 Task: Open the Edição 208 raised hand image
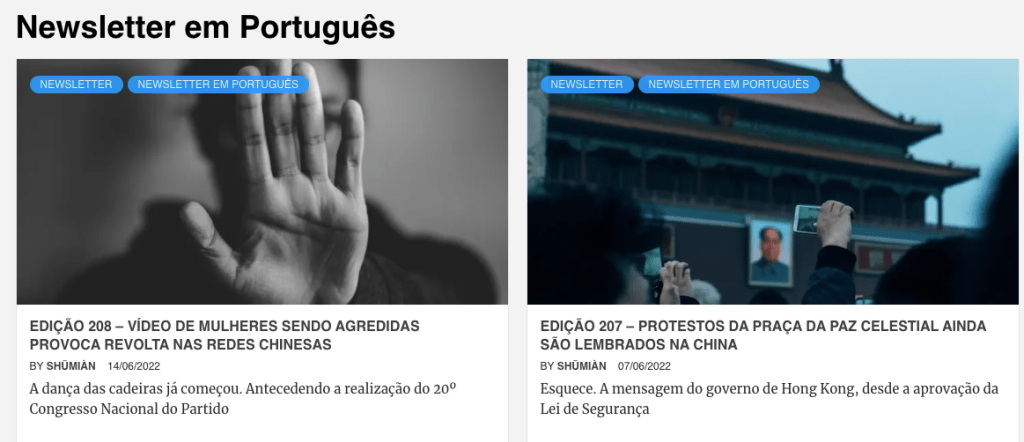click(x=262, y=190)
